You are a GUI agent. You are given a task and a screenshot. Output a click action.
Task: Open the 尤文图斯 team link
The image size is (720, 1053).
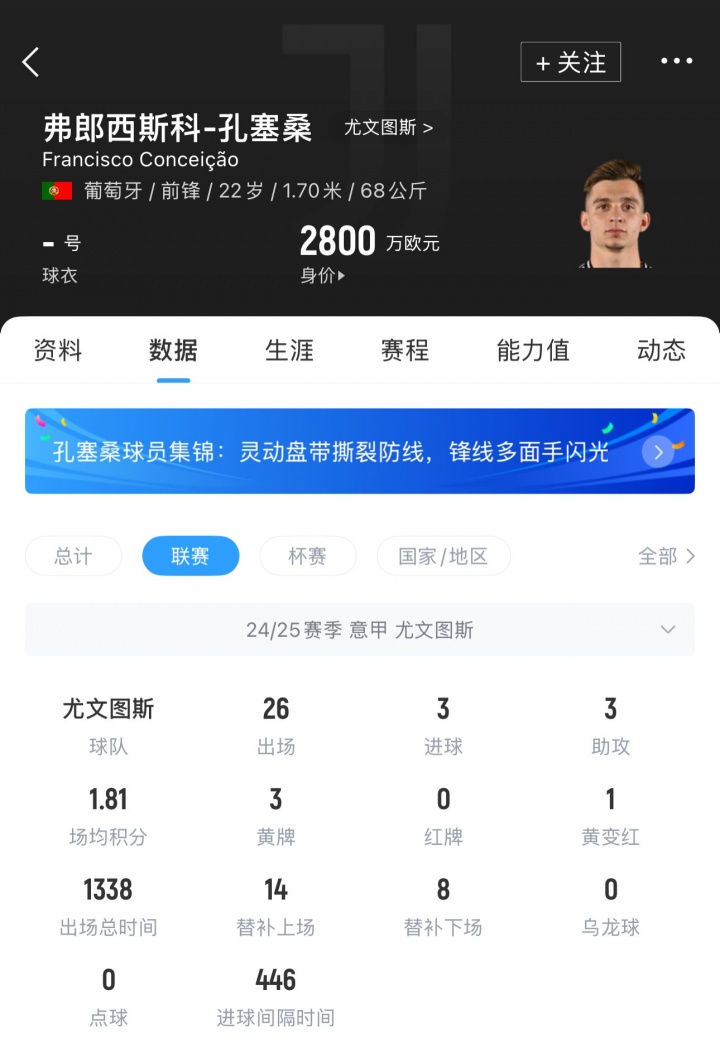coord(388,128)
